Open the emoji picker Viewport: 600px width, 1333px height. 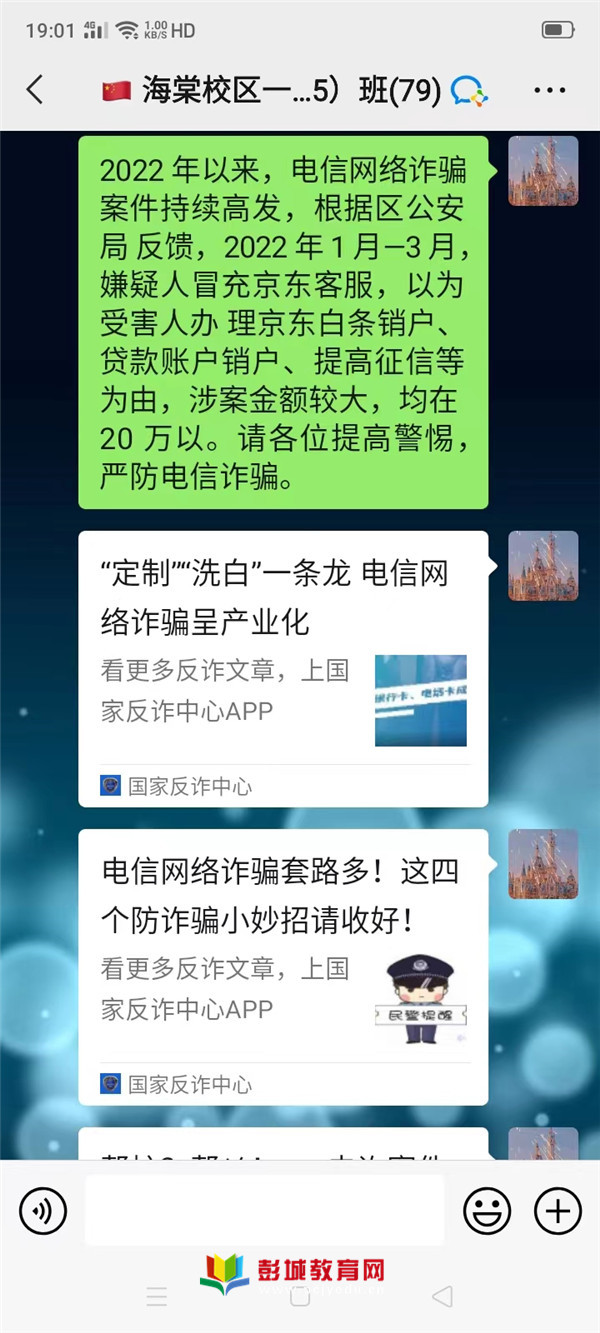tap(487, 1211)
